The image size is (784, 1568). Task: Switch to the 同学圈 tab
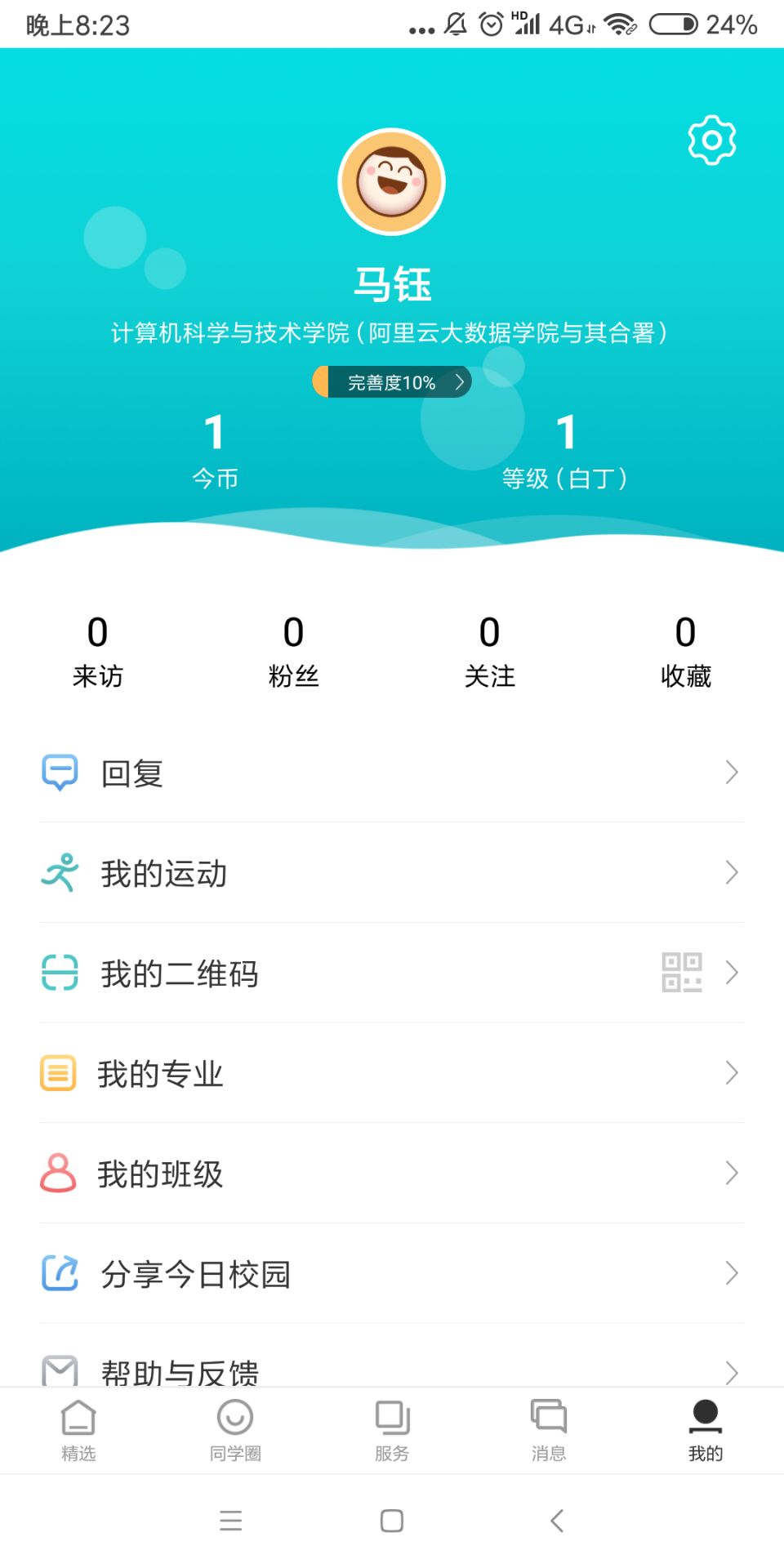235,1430
